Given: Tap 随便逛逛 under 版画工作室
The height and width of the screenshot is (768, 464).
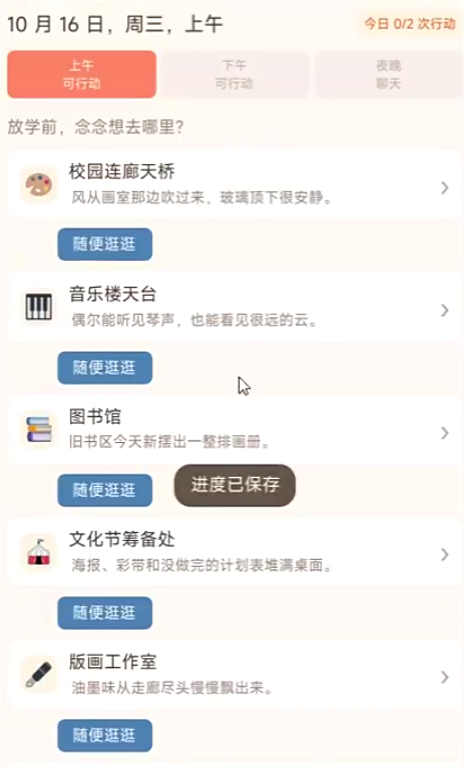Looking at the screenshot, I should coord(105,735).
